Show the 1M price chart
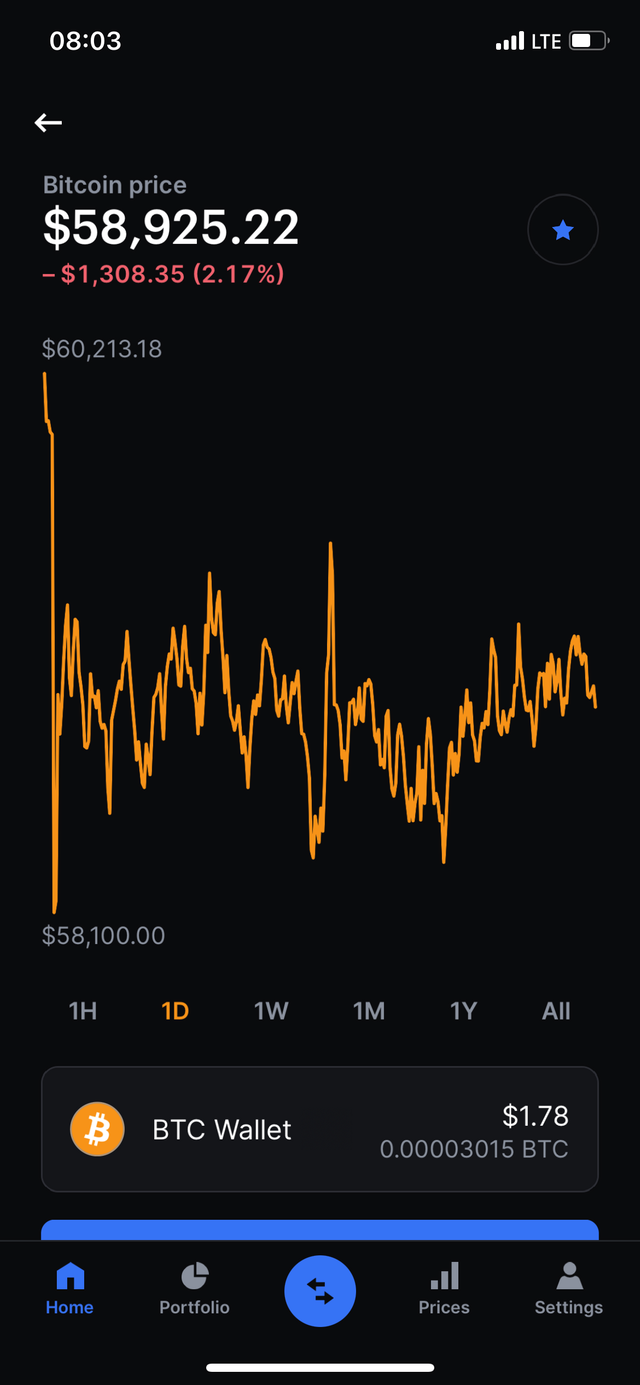Image resolution: width=640 pixels, height=1385 pixels. pos(369,1011)
